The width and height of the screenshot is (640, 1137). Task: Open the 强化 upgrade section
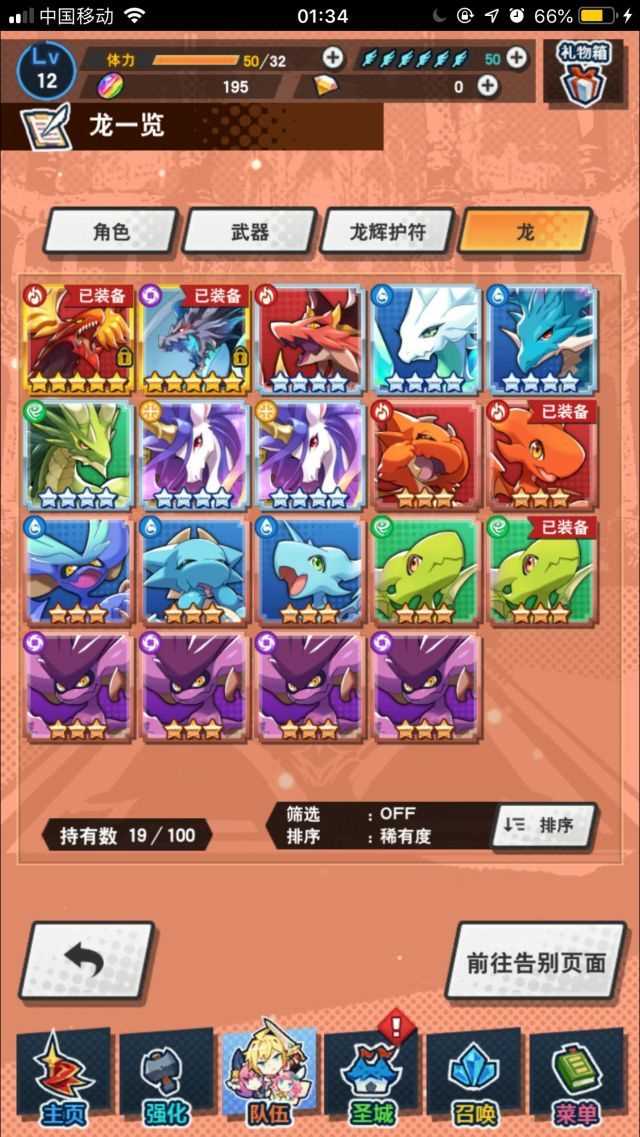[166, 1080]
